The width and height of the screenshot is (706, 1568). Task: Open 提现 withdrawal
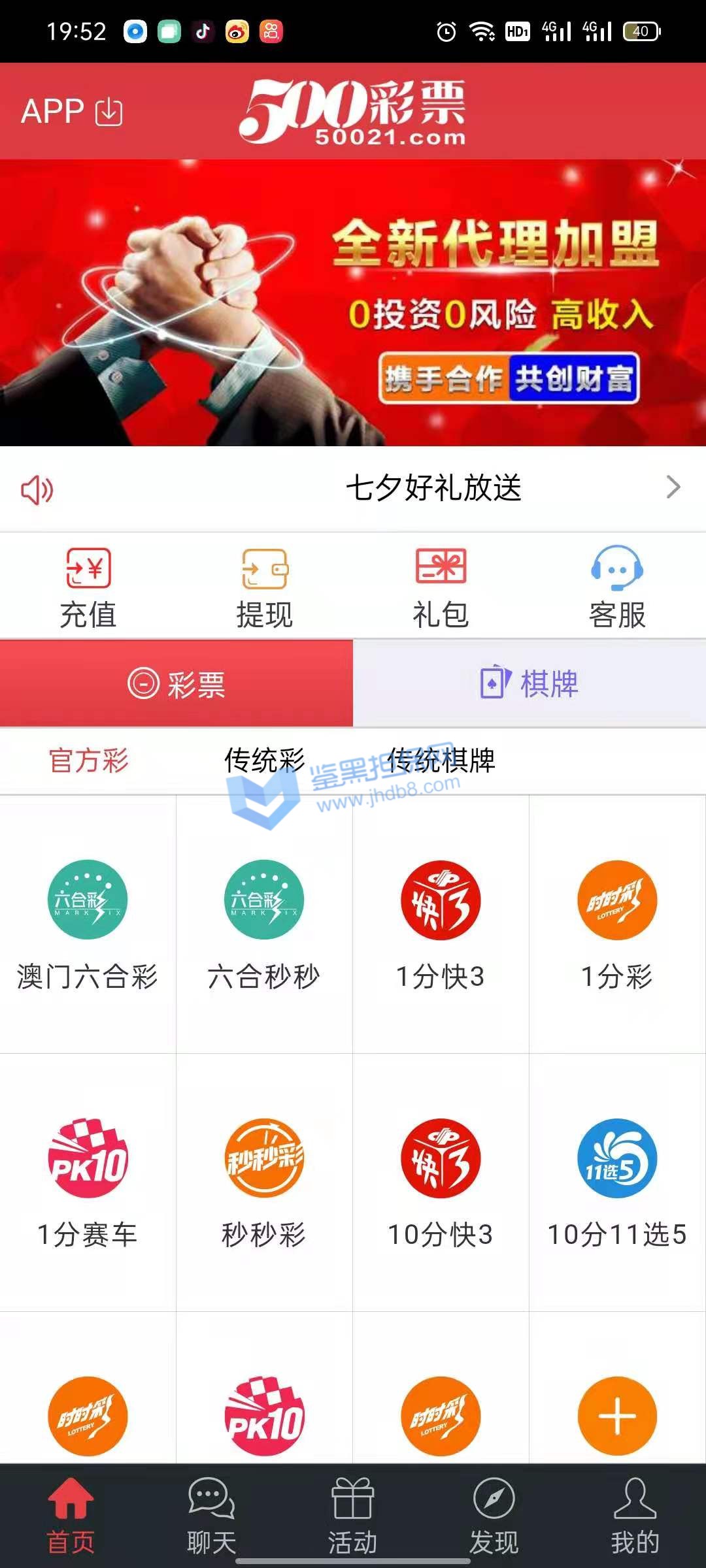[x=265, y=587]
